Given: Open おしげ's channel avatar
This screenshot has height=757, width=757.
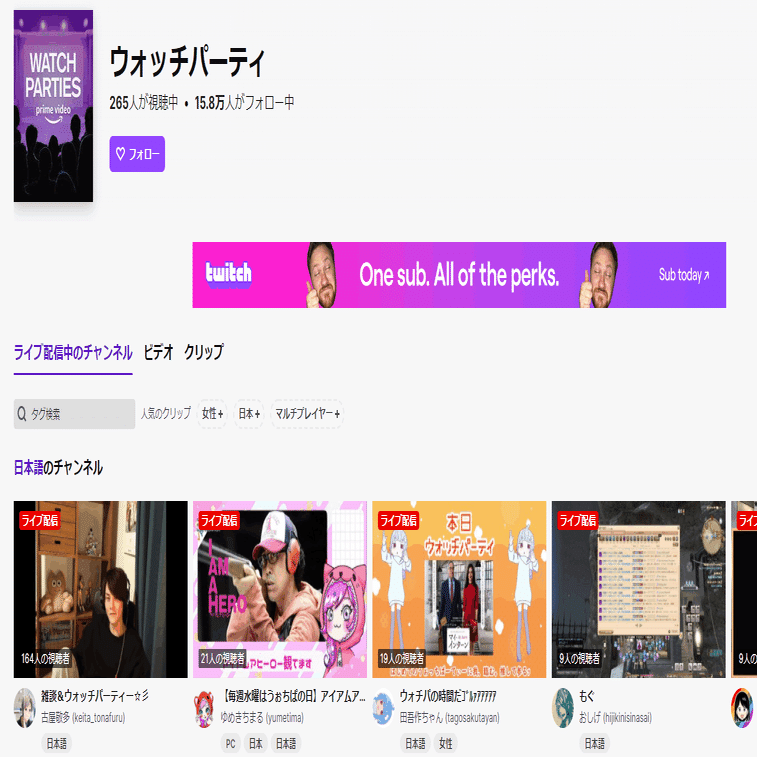Looking at the screenshot, I should [x=563, y=707].
